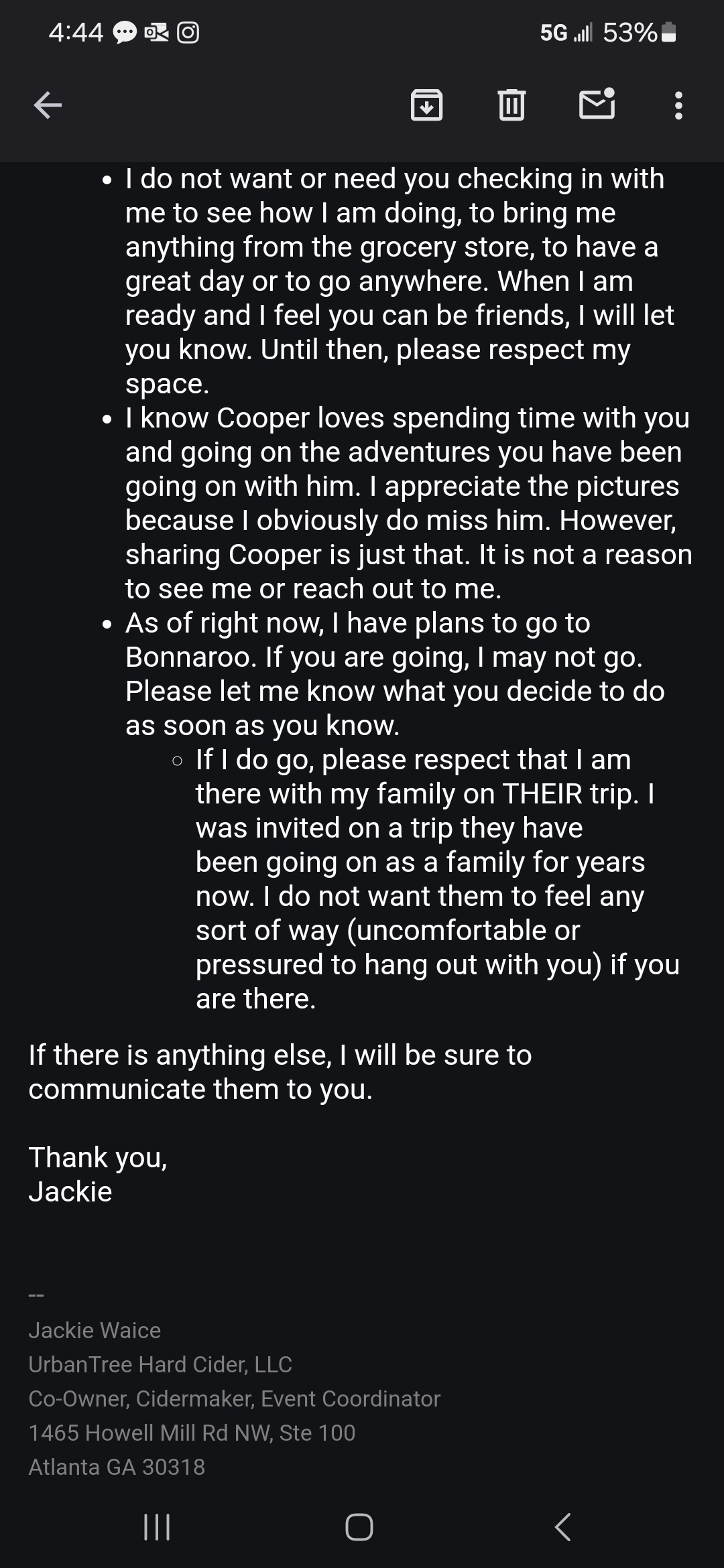
Task: Mark the email as unread
Action: (597, 105)
